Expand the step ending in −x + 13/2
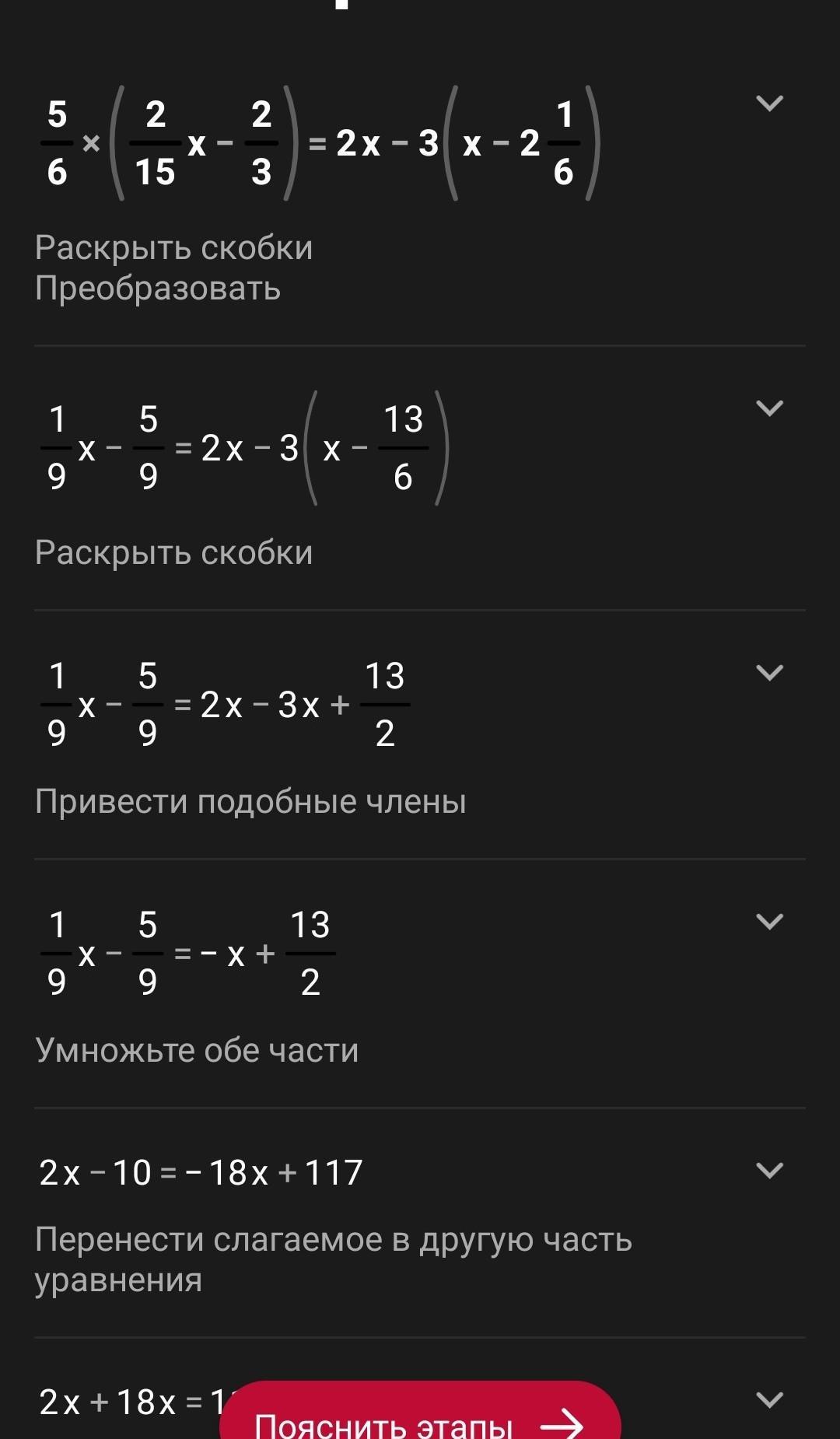 tap(769, 921)
